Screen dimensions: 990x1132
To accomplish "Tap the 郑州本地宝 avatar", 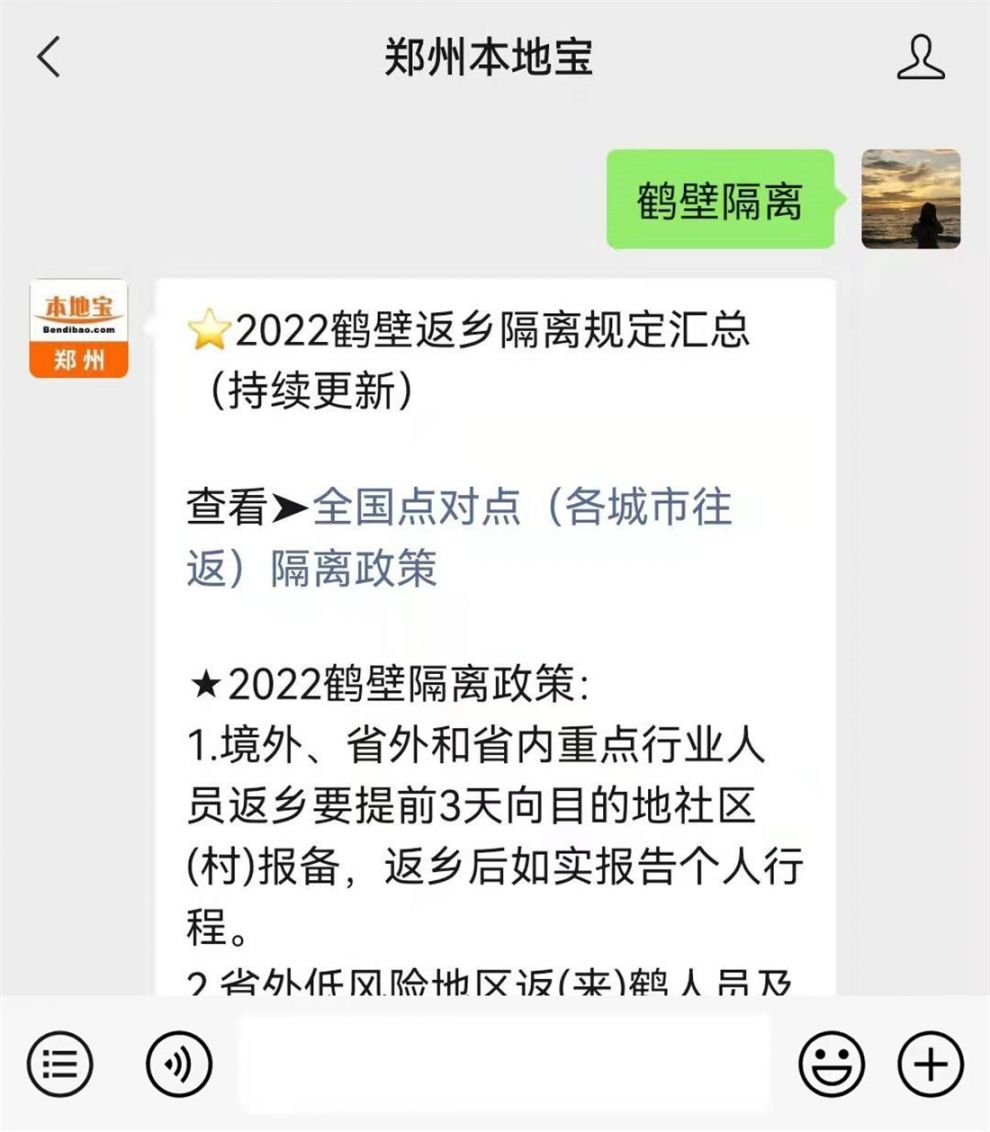I will pos(79,328).
